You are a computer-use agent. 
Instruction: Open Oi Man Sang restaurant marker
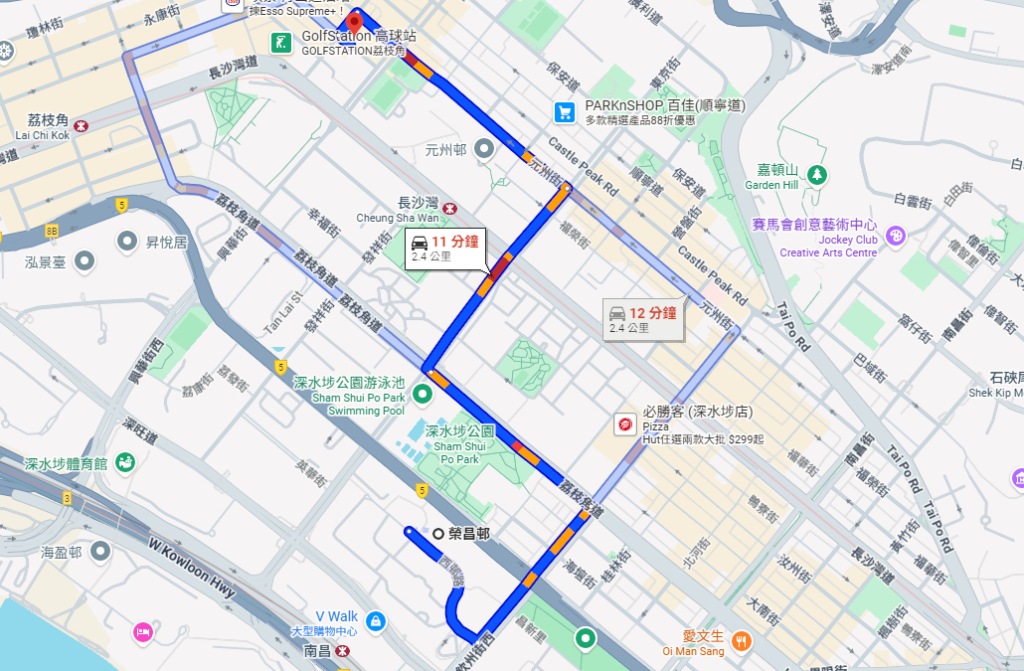pyautogui.click(x=741, y=640)
